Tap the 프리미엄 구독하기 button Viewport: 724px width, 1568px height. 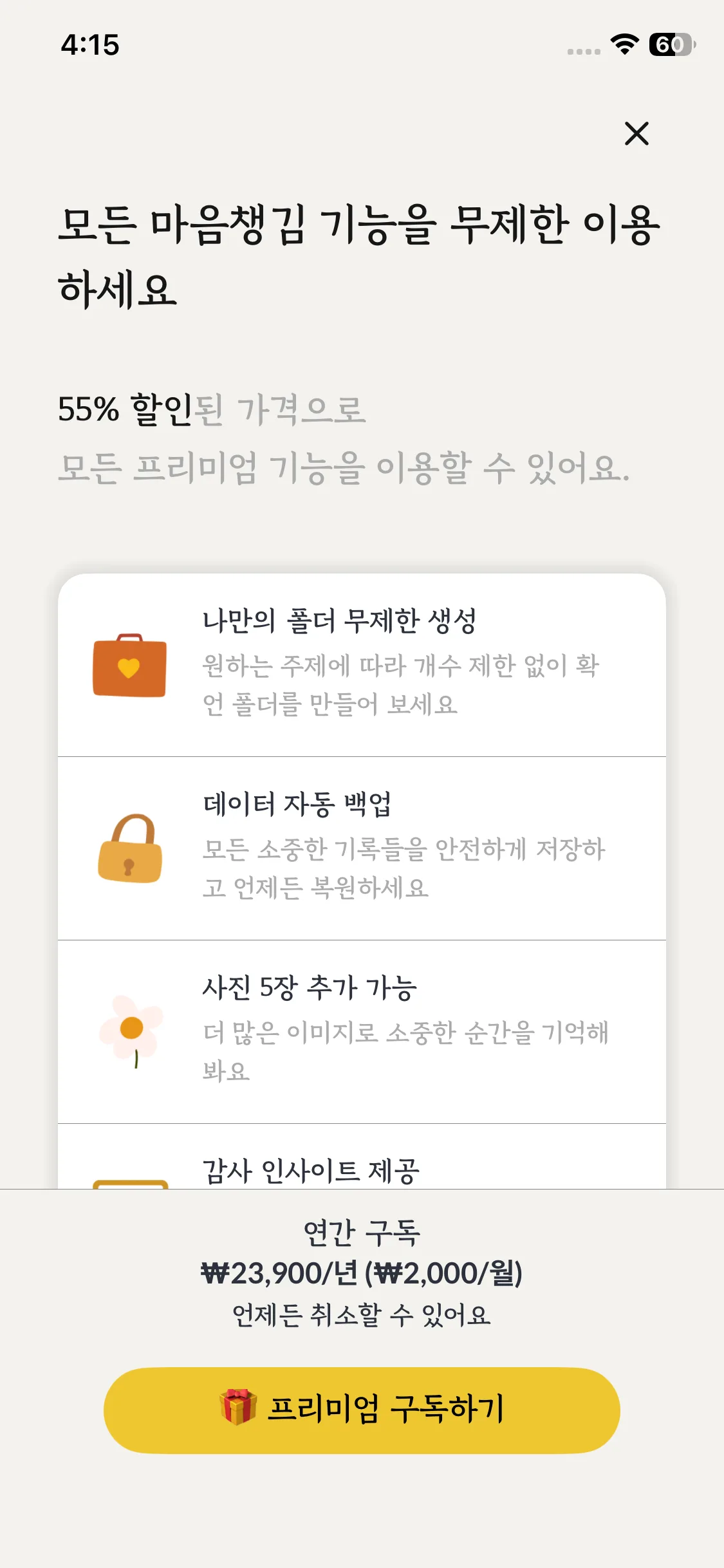[362, 1410]
